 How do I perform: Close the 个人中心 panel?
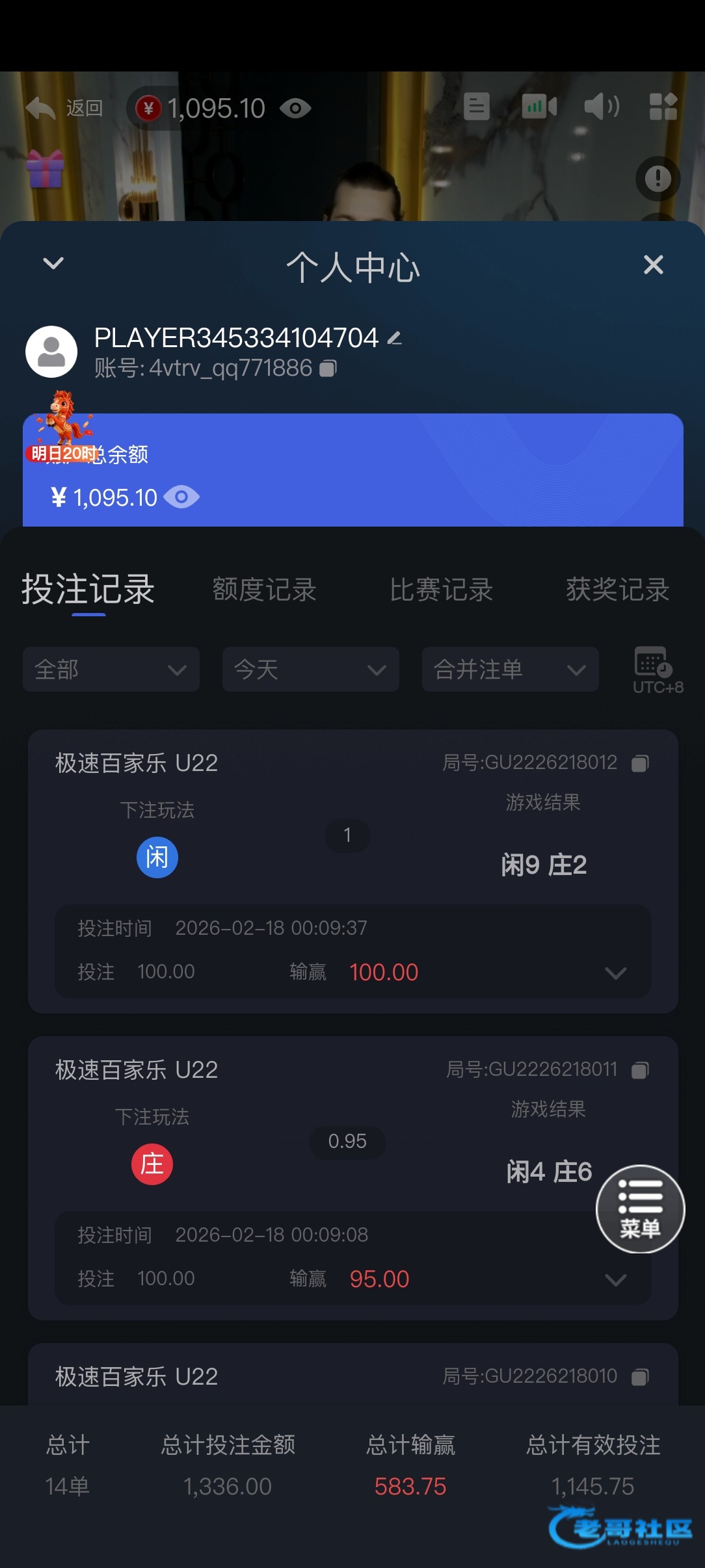tap(653, 265)
